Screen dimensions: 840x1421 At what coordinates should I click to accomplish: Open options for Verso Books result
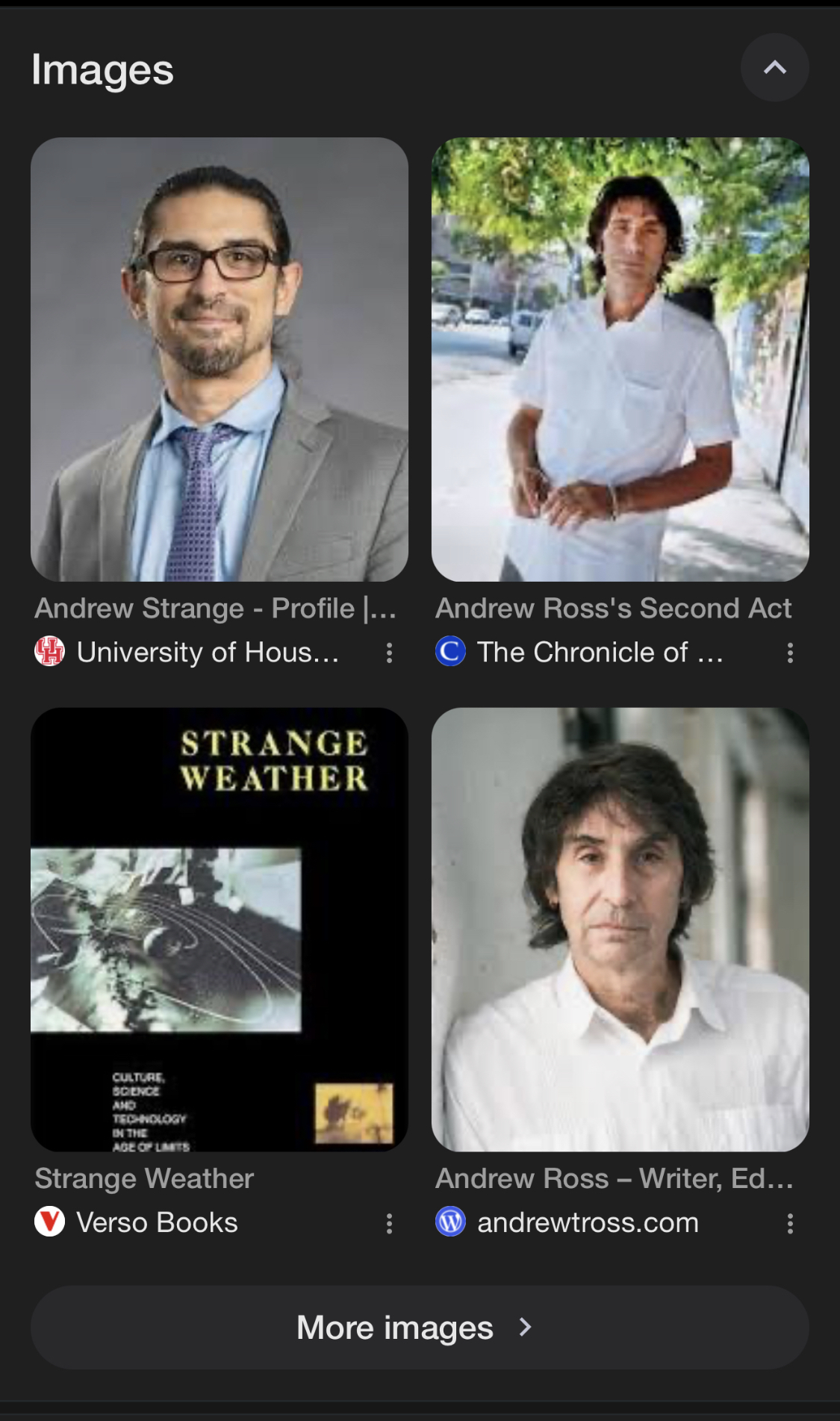(x=389, y=1223)
